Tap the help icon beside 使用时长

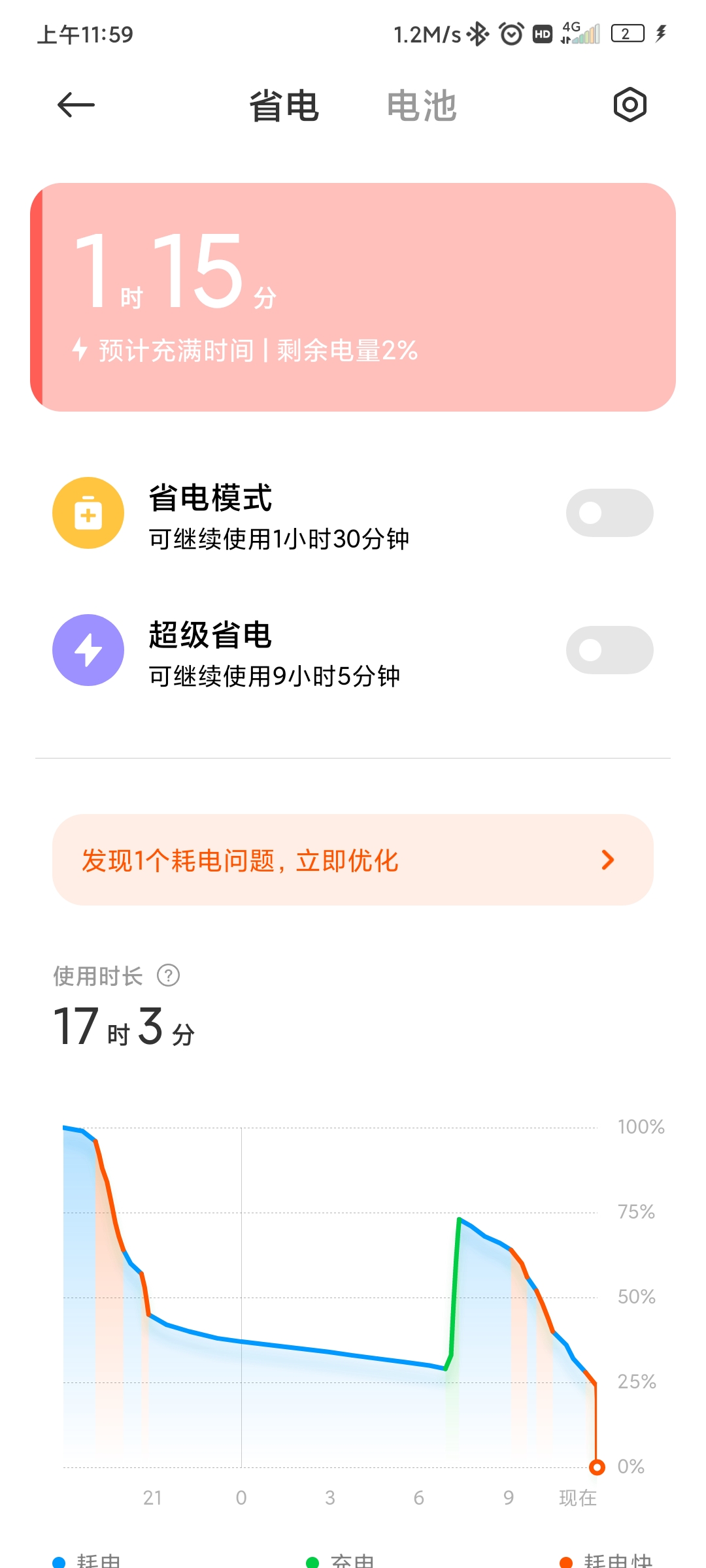(x=168, y=975)
